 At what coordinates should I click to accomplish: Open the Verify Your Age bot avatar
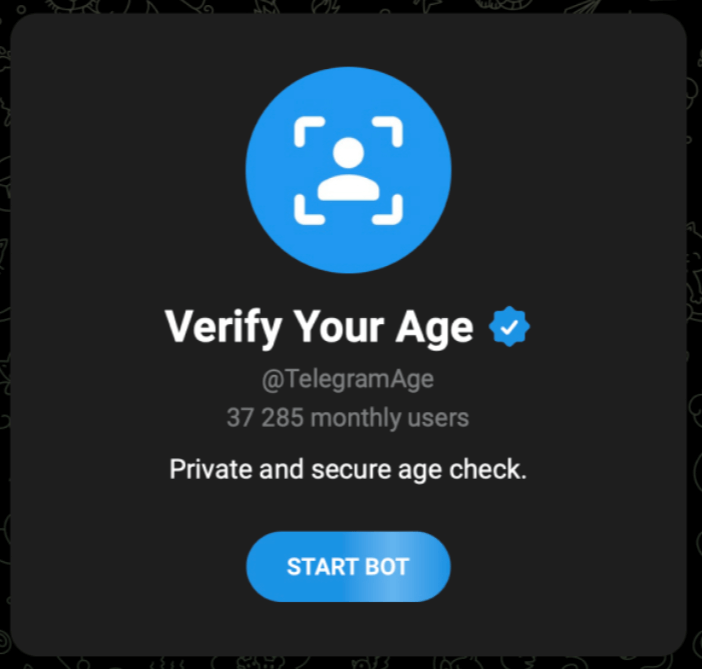(348, 170)
